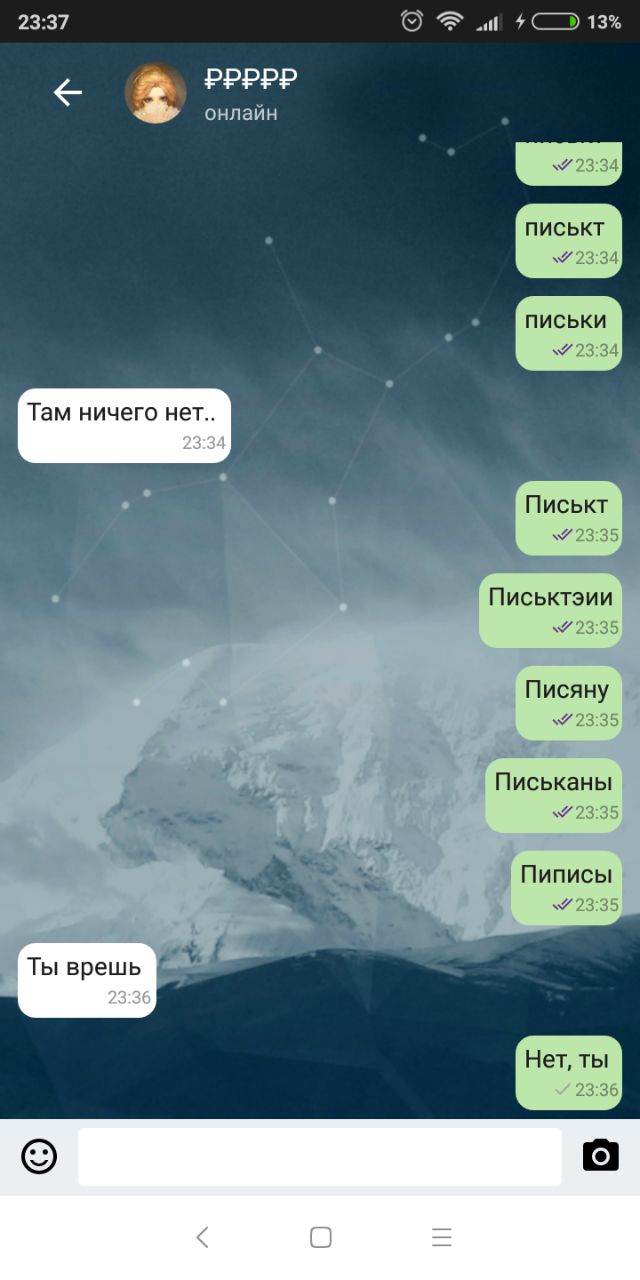This screenshot has height=1280, width=640.
Task: Tap the system home button
Action: 321,1237
